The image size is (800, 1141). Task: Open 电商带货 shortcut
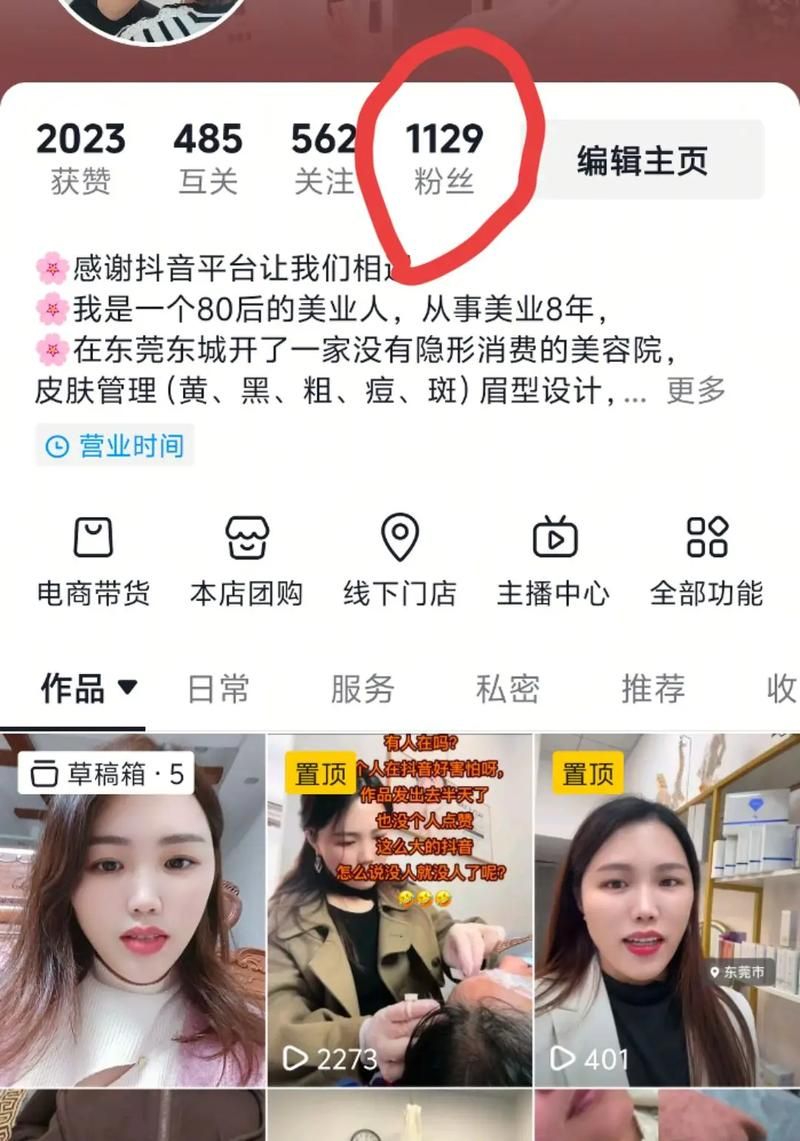[93, 562]
